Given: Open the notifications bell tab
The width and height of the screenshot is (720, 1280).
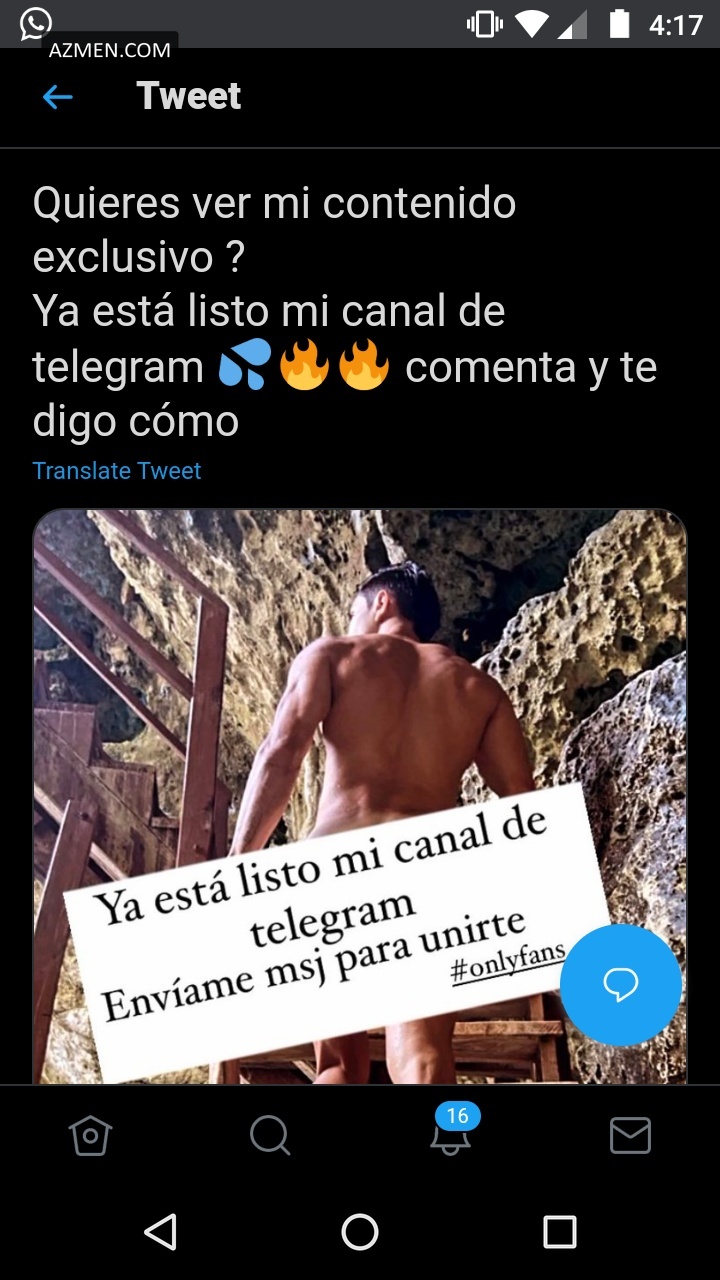Looking at the screenshot, I should point(450,1136).
